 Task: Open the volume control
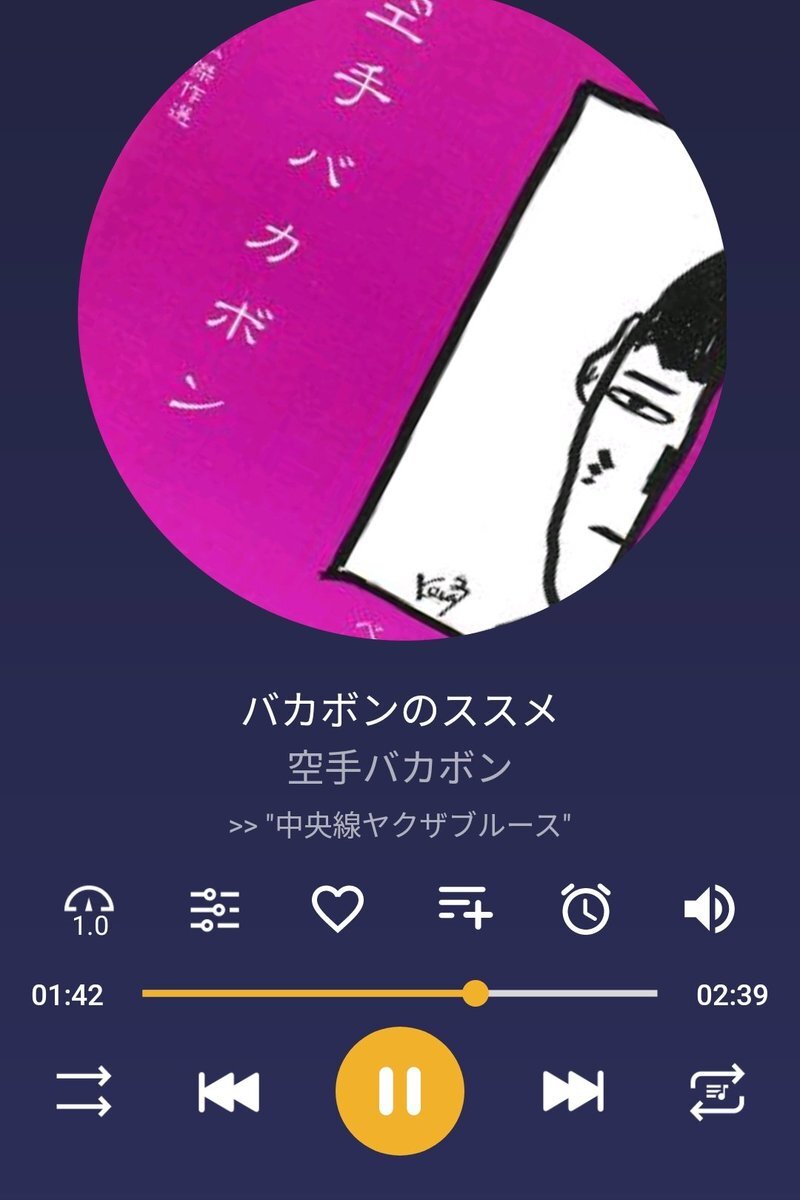pos(709,909)
